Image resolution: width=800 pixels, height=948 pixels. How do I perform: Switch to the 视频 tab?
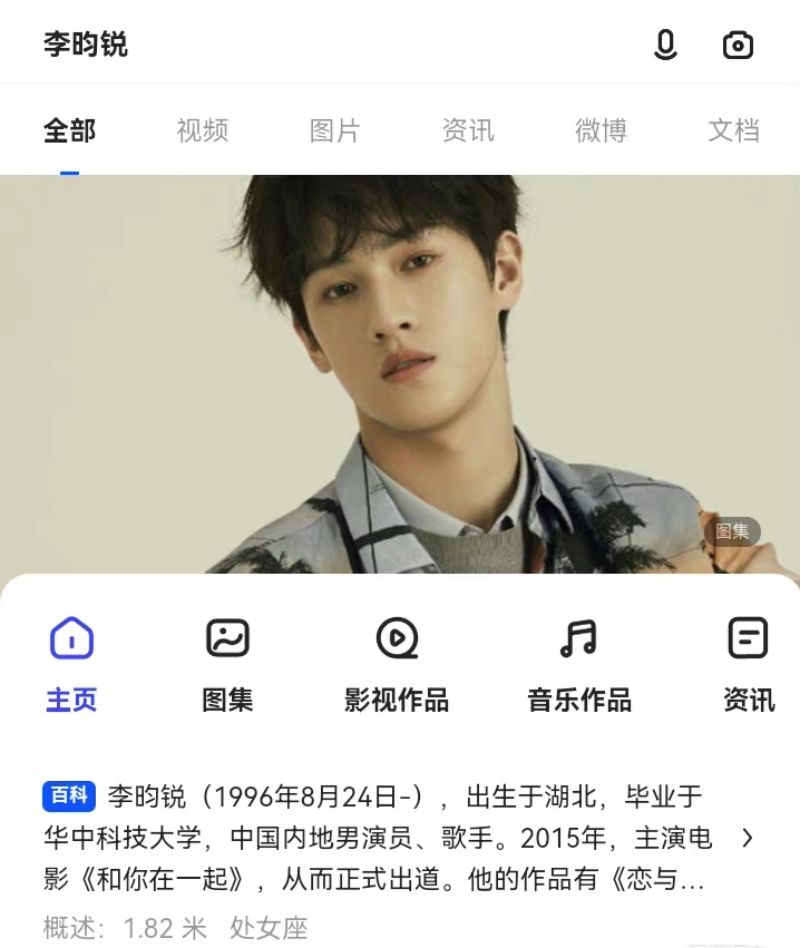click(x=203, y=131)
